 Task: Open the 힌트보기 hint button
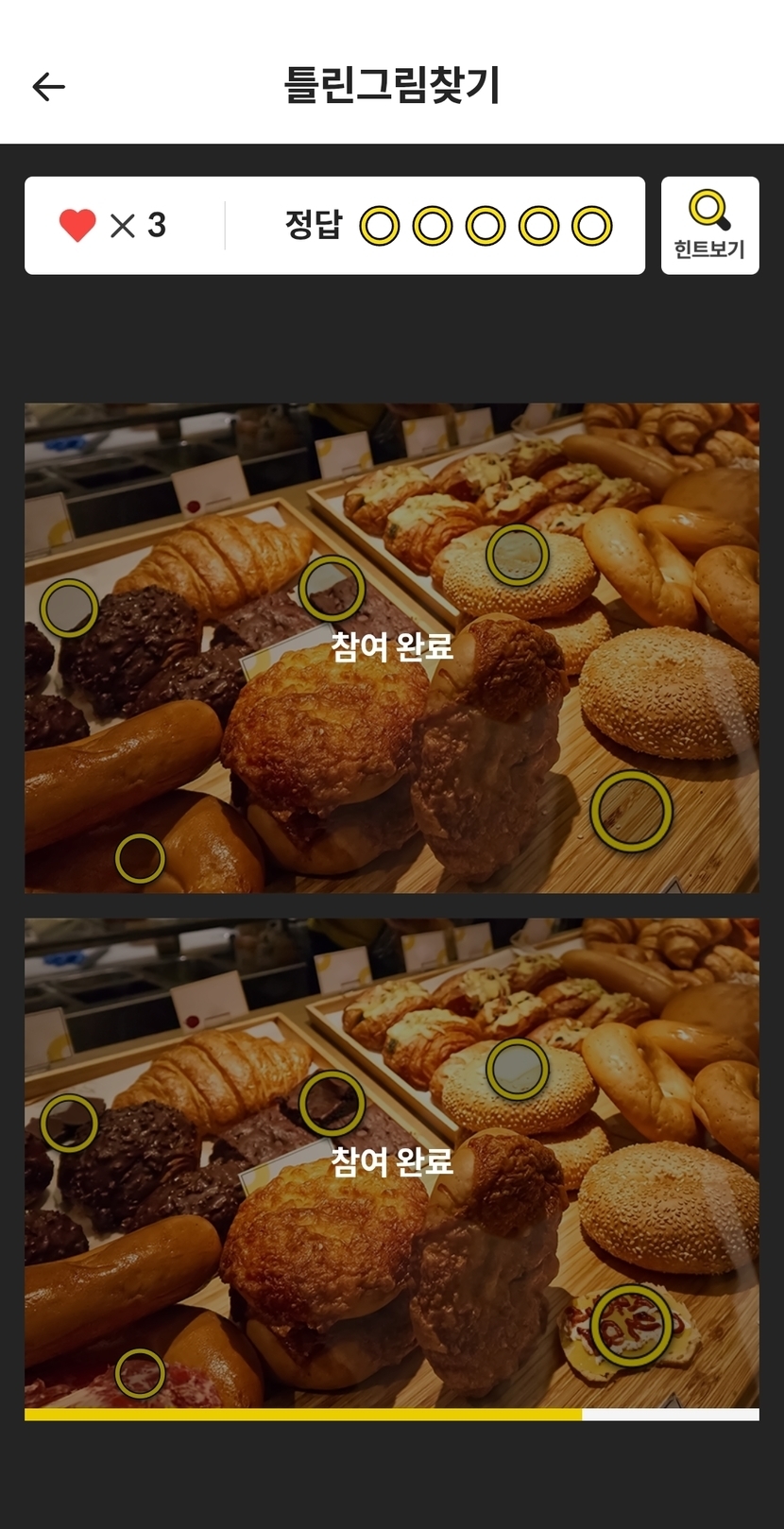709,226
